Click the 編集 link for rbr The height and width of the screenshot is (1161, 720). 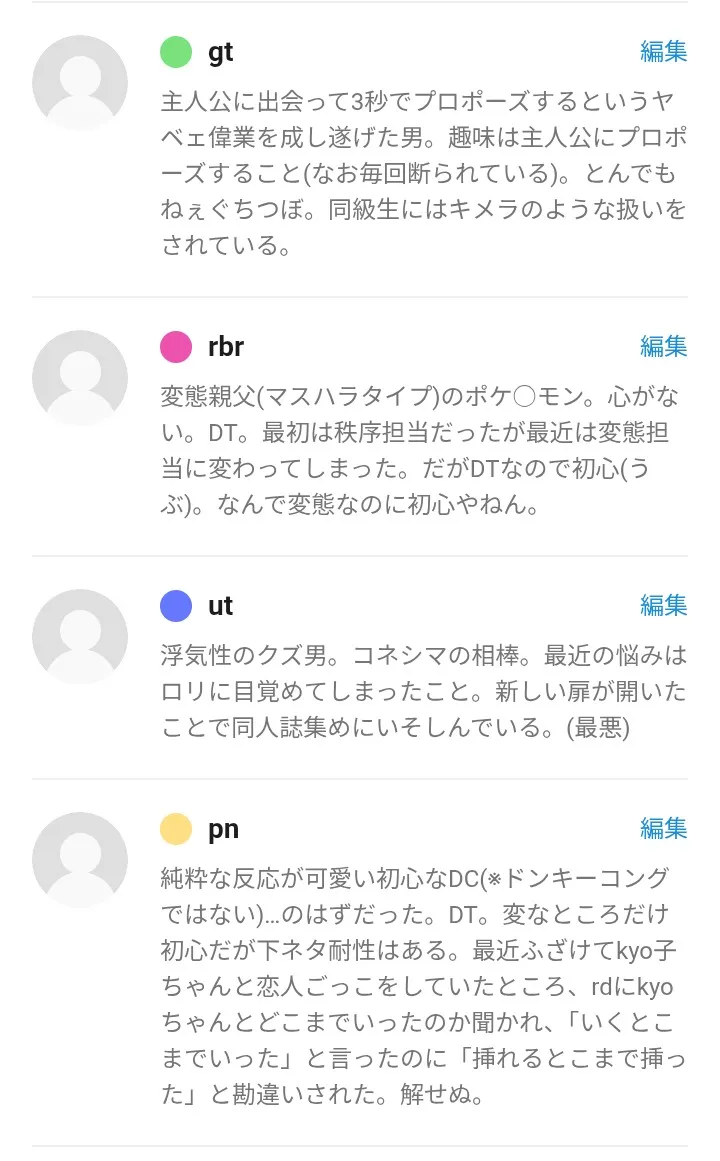[664, 346]
